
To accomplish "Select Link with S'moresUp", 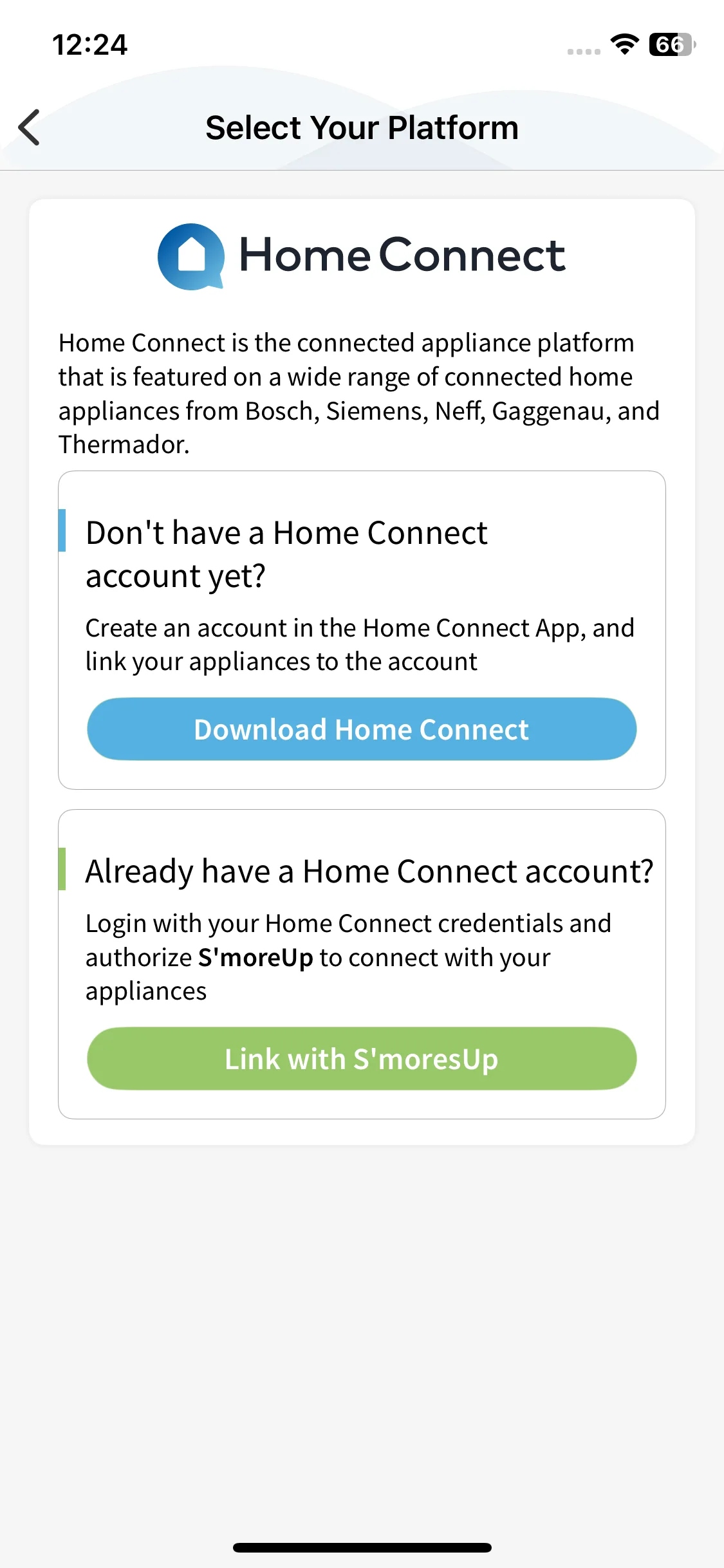I will click(362, 1059).
